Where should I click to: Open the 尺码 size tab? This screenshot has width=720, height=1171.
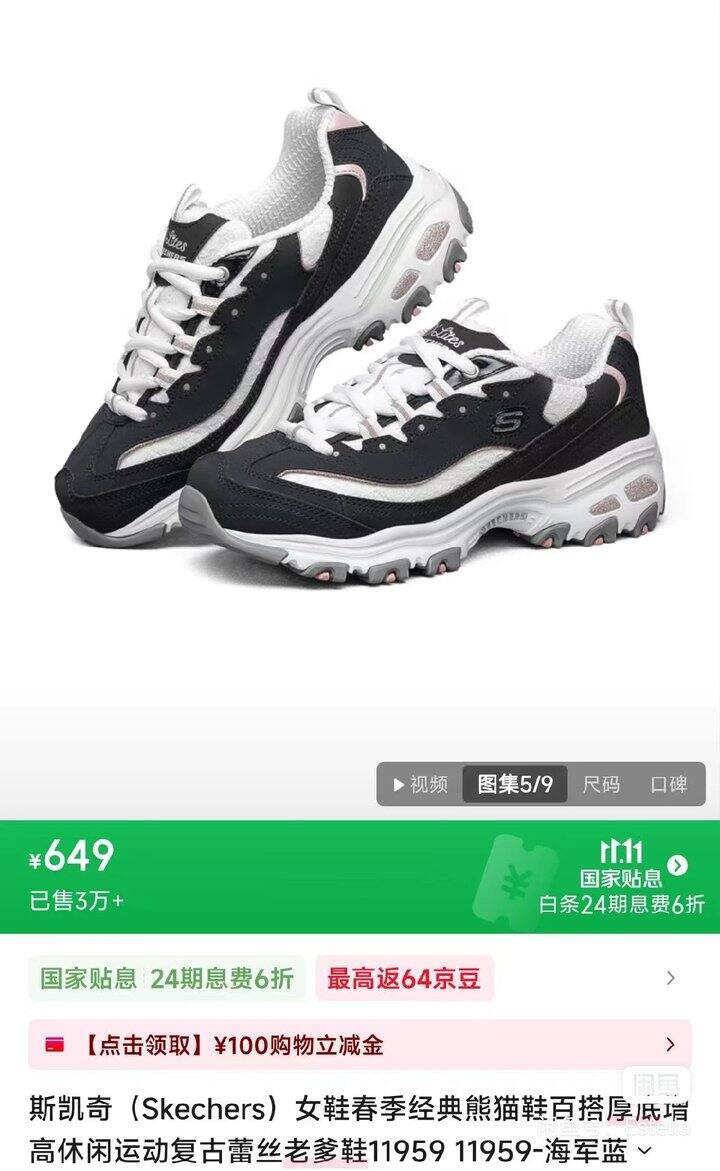click(x=601, y=785)
